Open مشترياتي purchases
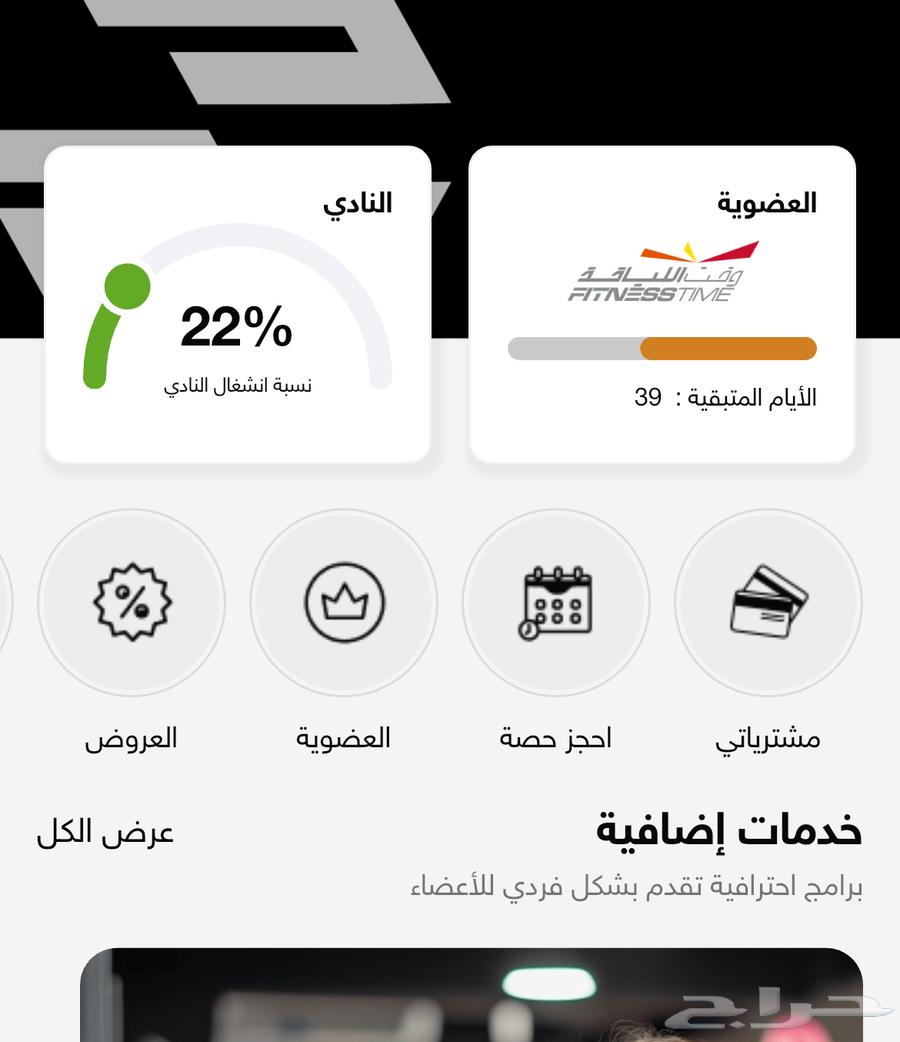The height and width of the screenshot is (1042, 900). [768, 603]
